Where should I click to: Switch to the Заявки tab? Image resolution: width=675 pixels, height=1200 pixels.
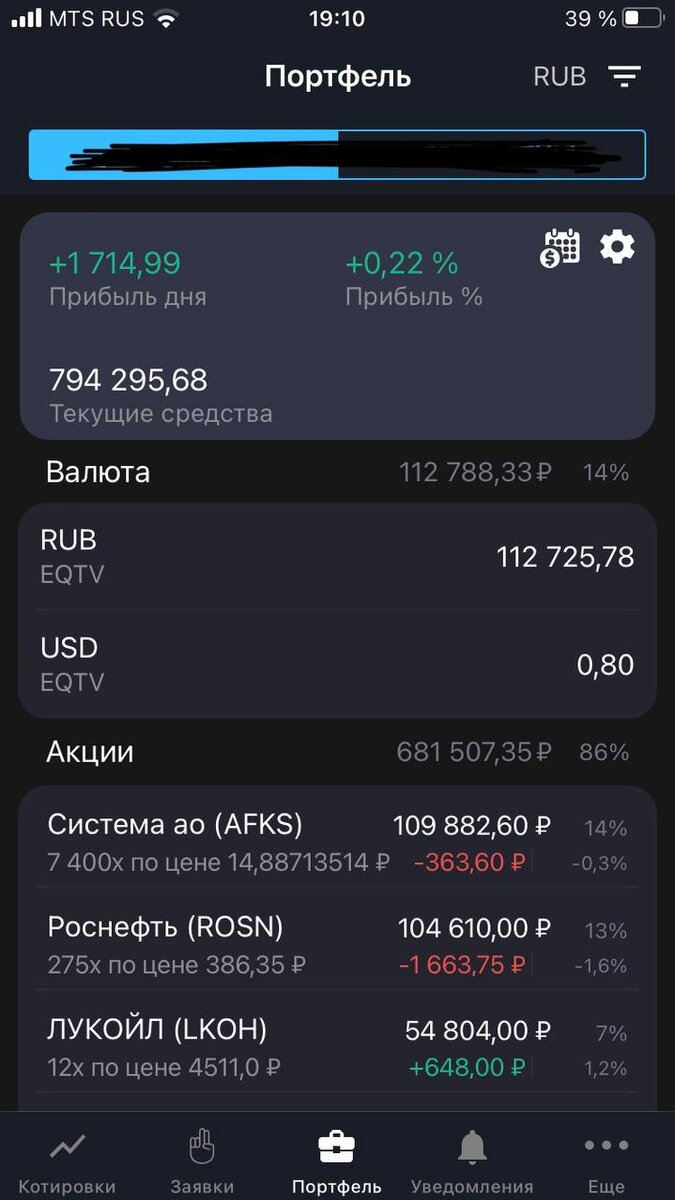click(x=202, y=1161)
